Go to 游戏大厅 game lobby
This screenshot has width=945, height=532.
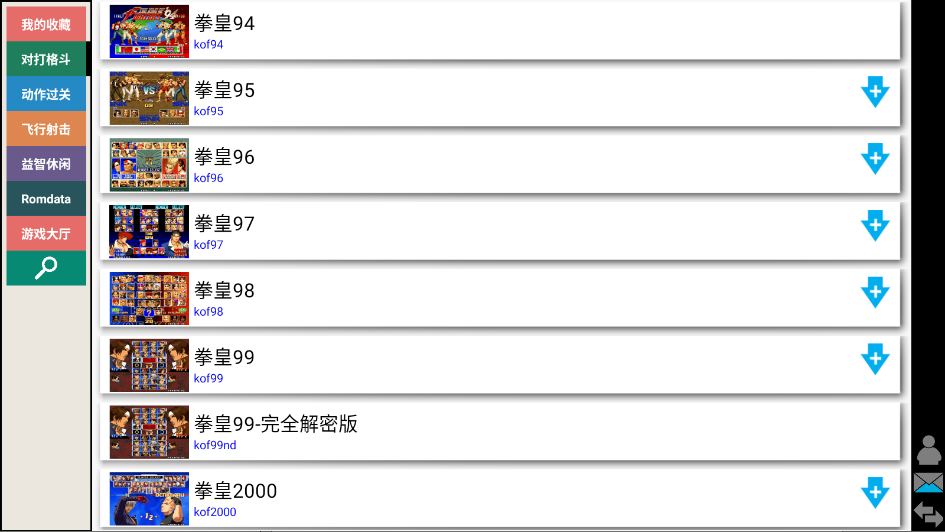point(46,234)
